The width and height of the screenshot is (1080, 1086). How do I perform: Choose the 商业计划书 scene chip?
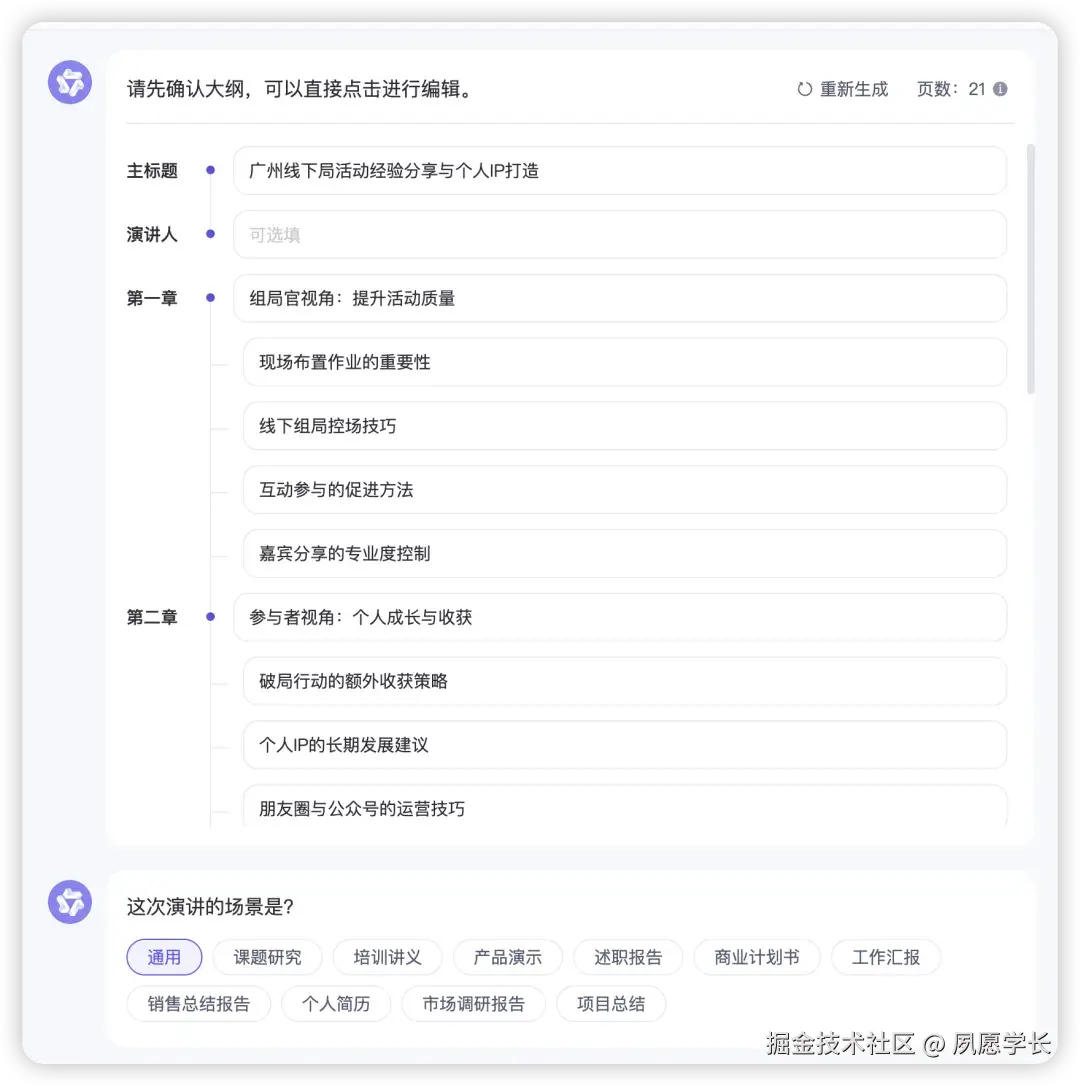tap(757, 957)
